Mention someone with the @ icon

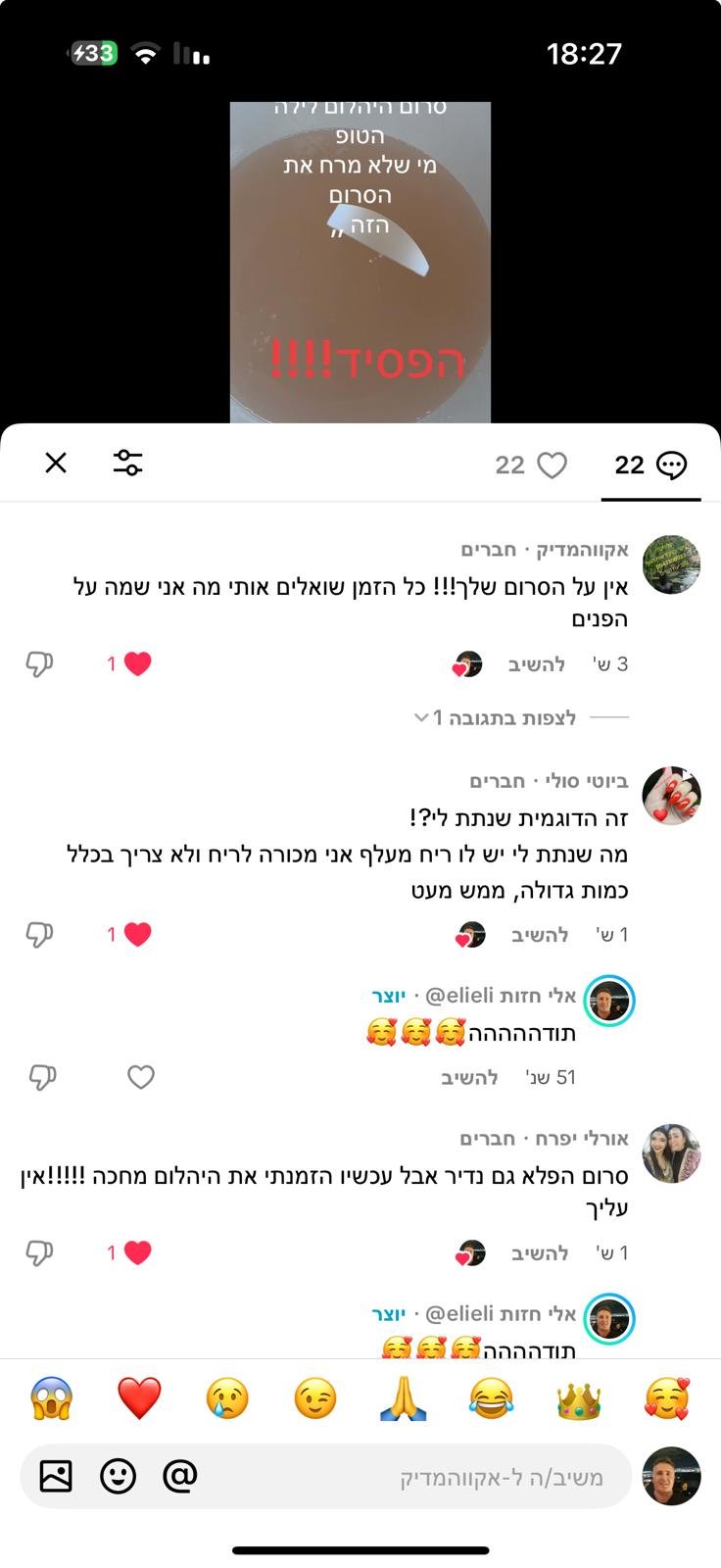[180, 1475]
